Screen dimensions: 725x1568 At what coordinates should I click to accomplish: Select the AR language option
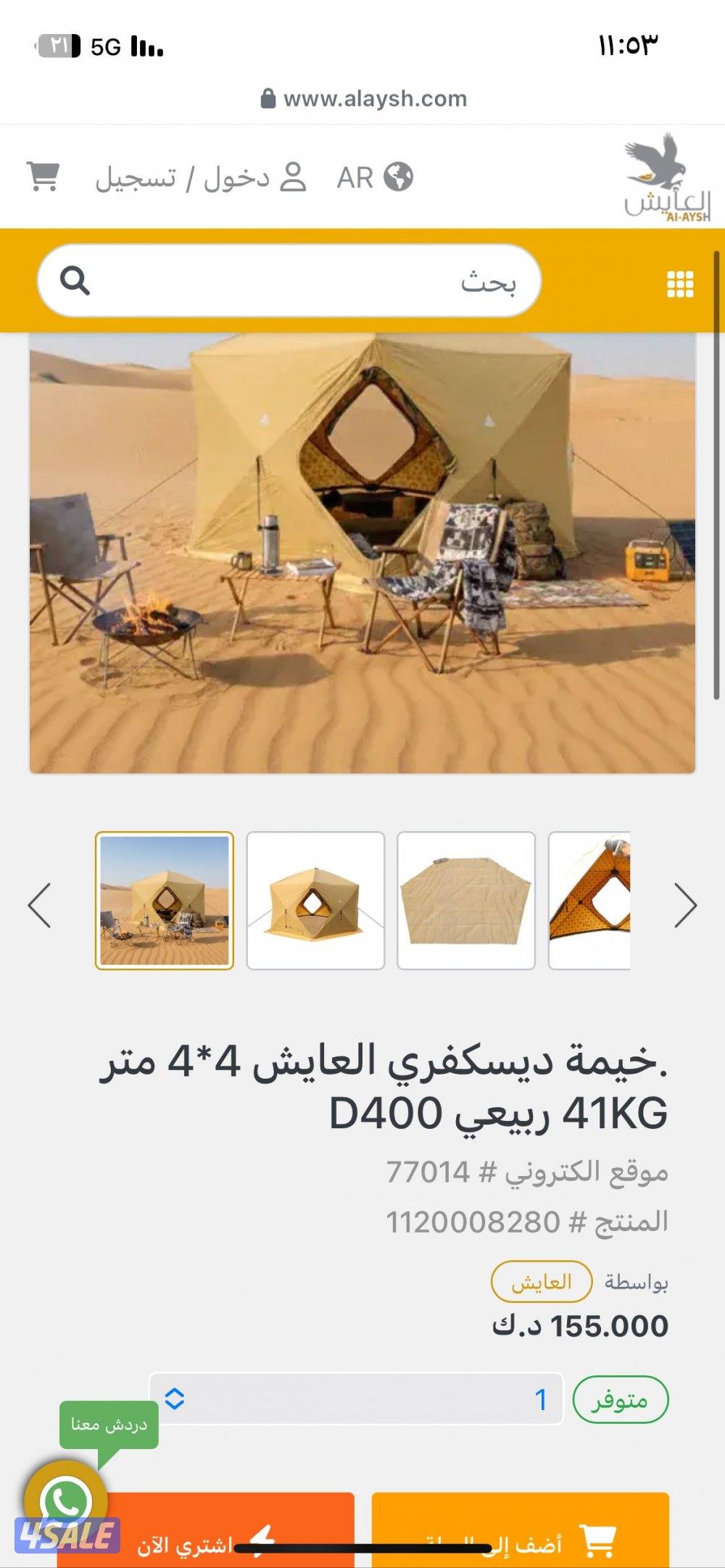click(356, 176)
